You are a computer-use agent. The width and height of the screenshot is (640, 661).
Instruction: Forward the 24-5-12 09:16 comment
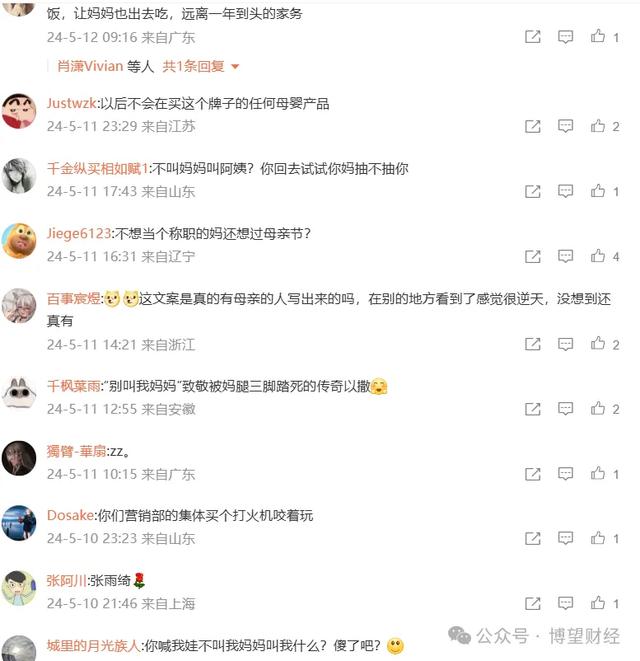pos(533,36)
